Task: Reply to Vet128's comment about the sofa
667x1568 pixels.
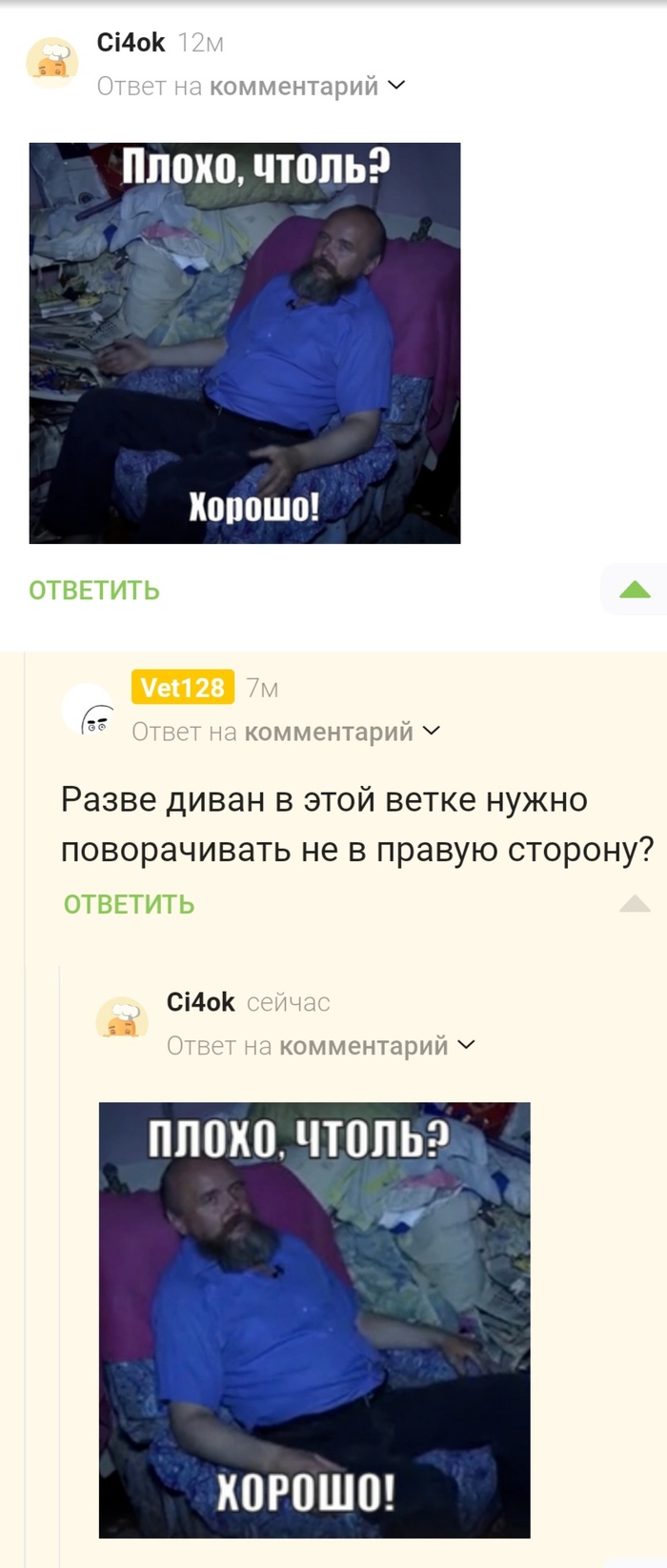Action: pos(129,904)
